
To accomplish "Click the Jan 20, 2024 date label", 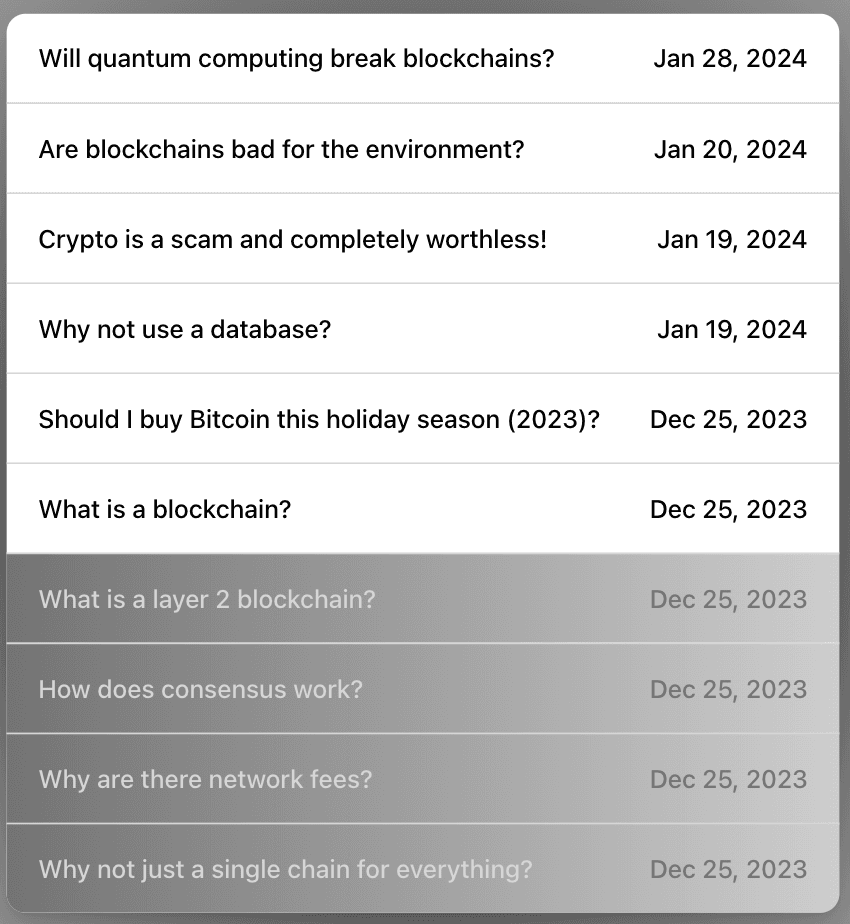I will 731,148.
